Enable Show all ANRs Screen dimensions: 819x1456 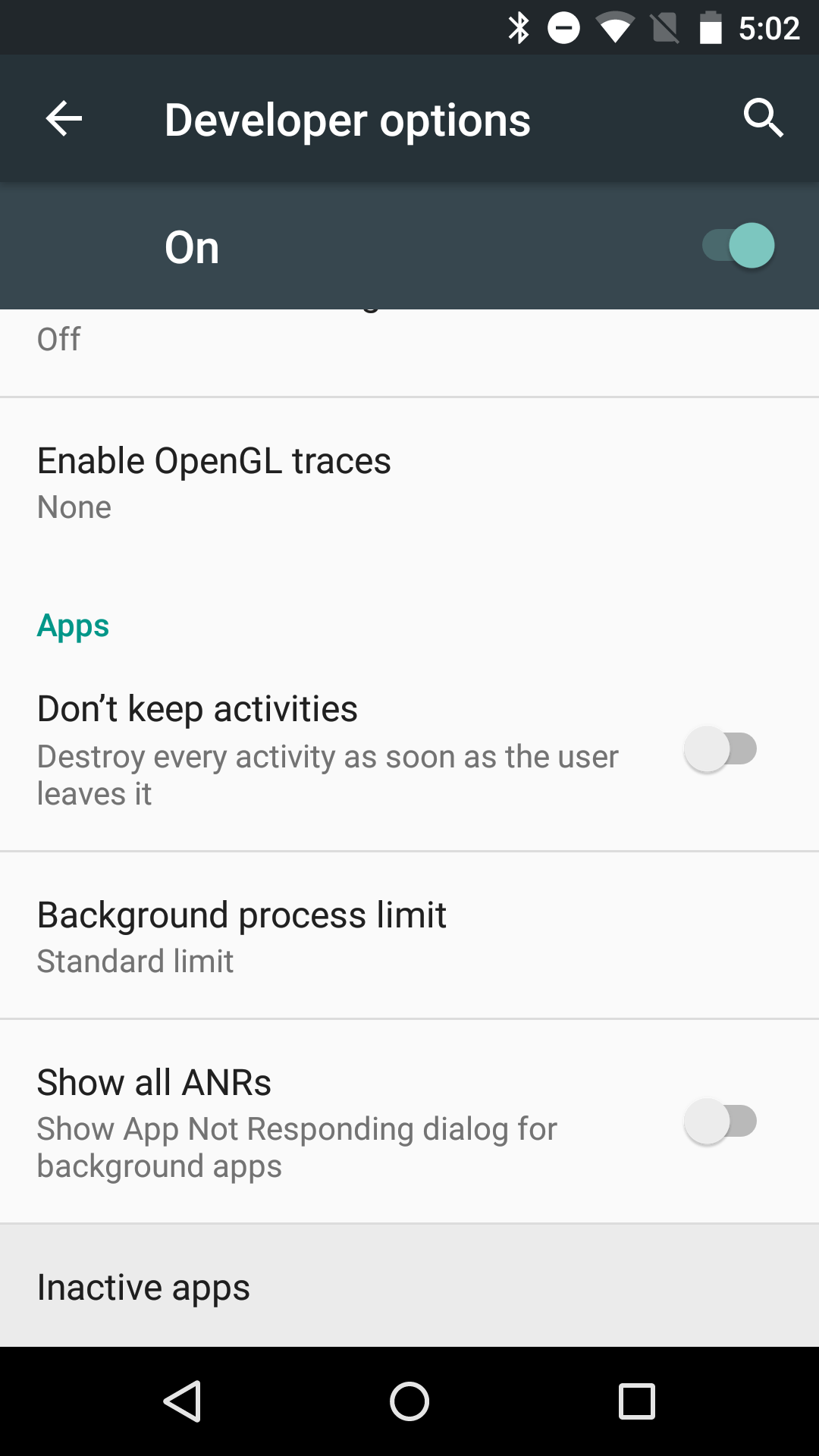coord(720,1121)
